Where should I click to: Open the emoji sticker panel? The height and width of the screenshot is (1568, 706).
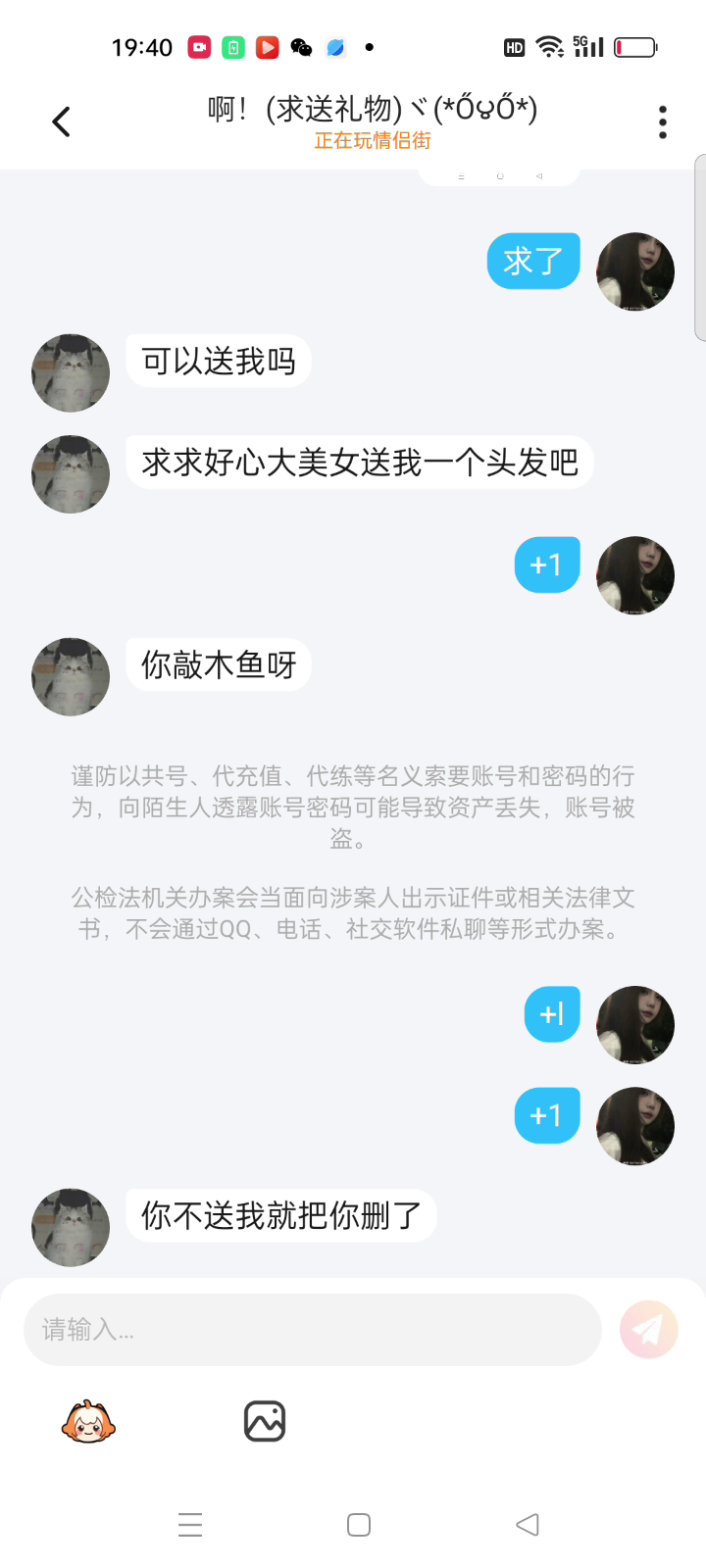click(88, 1421)
